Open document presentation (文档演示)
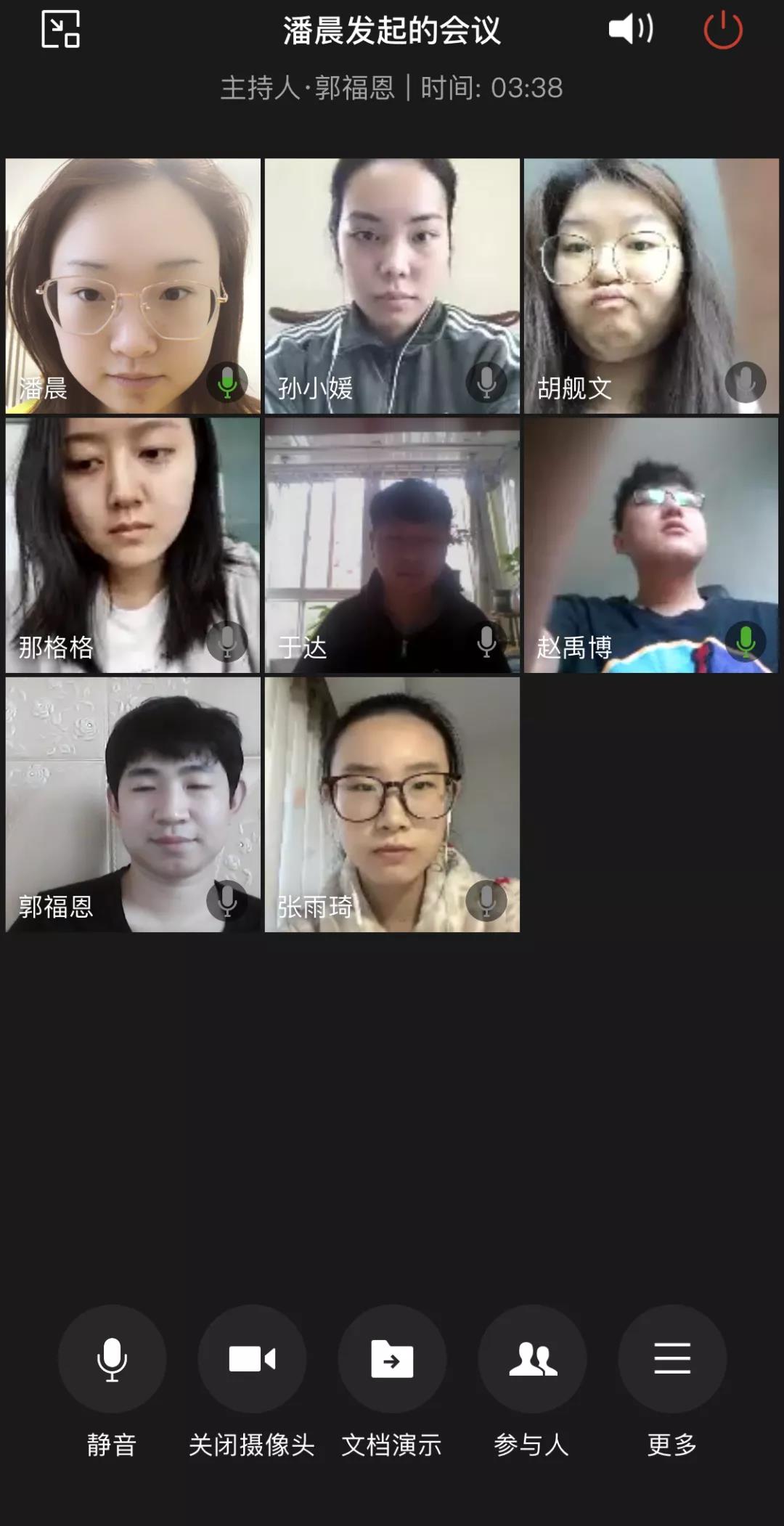Screen dimensions: 784x1526 pyautogui.click(x=392, y=1359)
